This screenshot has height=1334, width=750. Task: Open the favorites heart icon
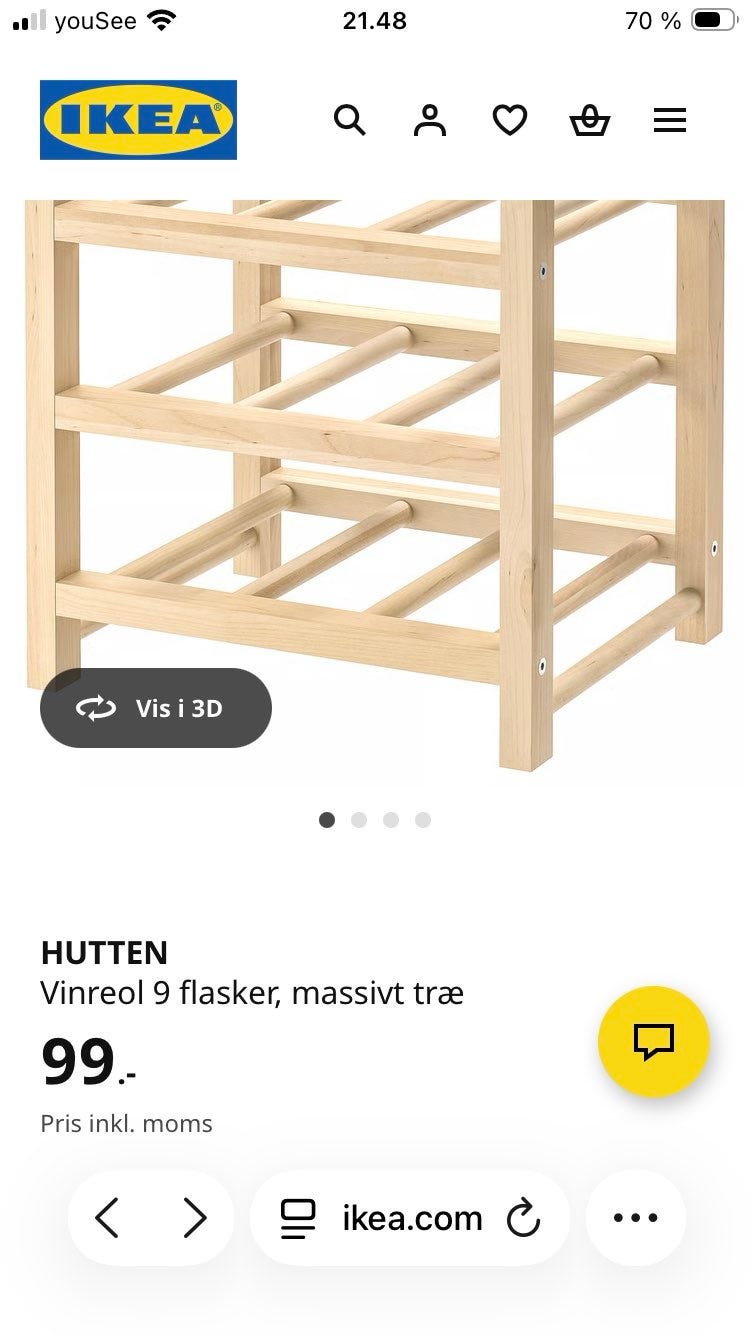pyautogui.click(x=510, y=120)
